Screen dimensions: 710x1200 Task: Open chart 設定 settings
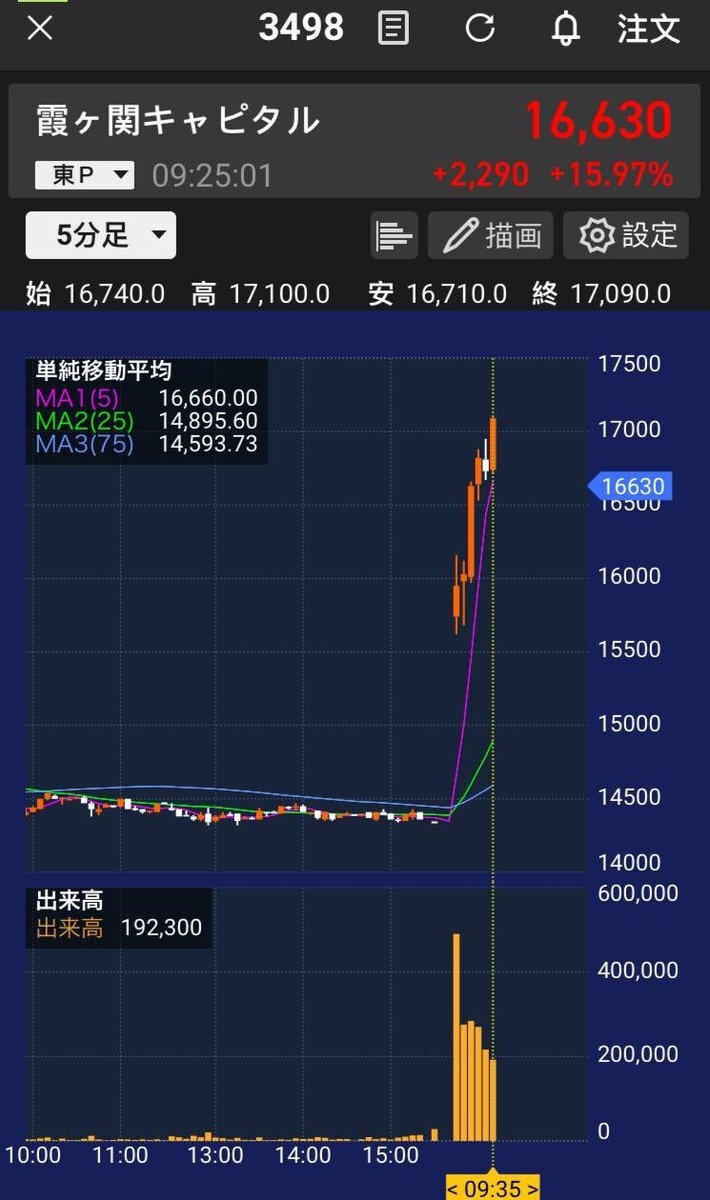point(626,236)
